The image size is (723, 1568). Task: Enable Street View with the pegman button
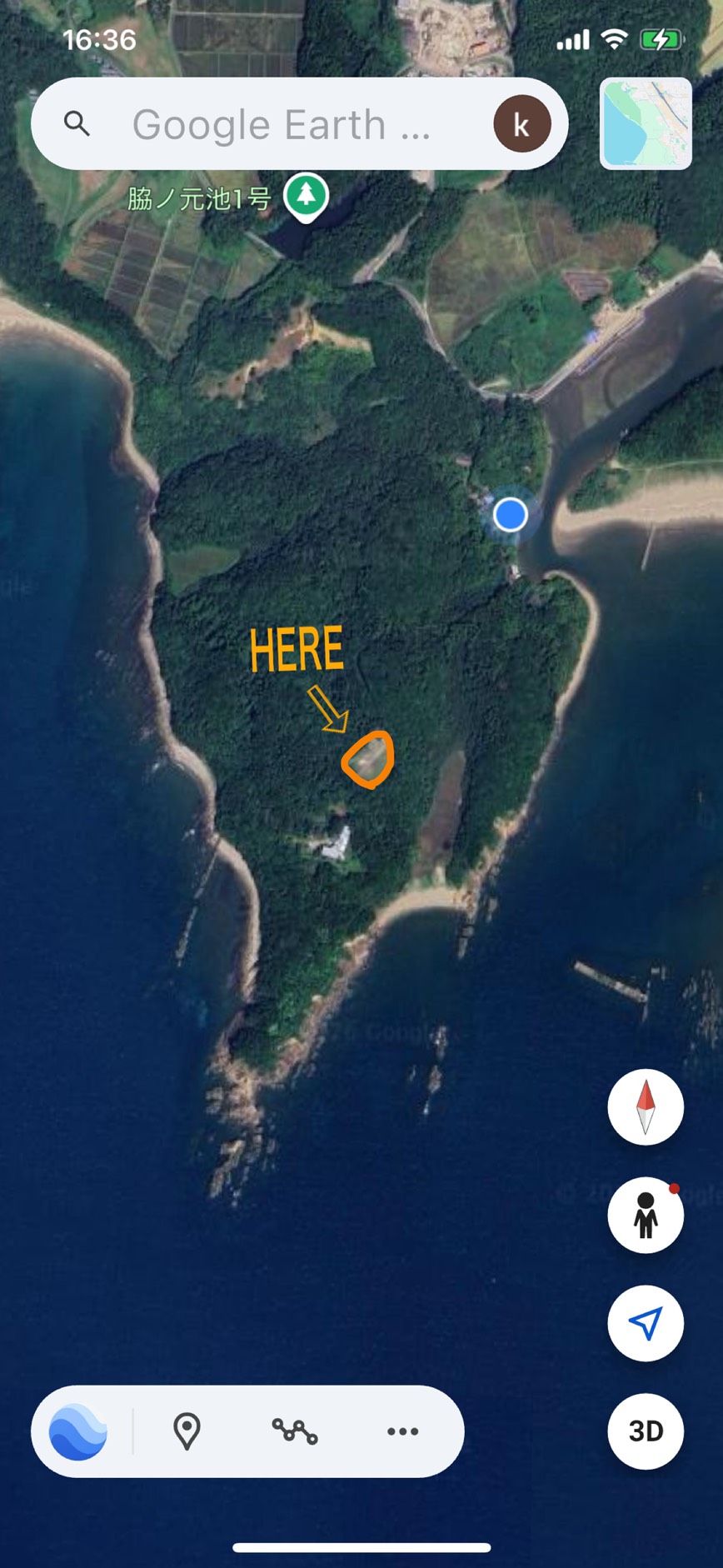click(646, 1215)
